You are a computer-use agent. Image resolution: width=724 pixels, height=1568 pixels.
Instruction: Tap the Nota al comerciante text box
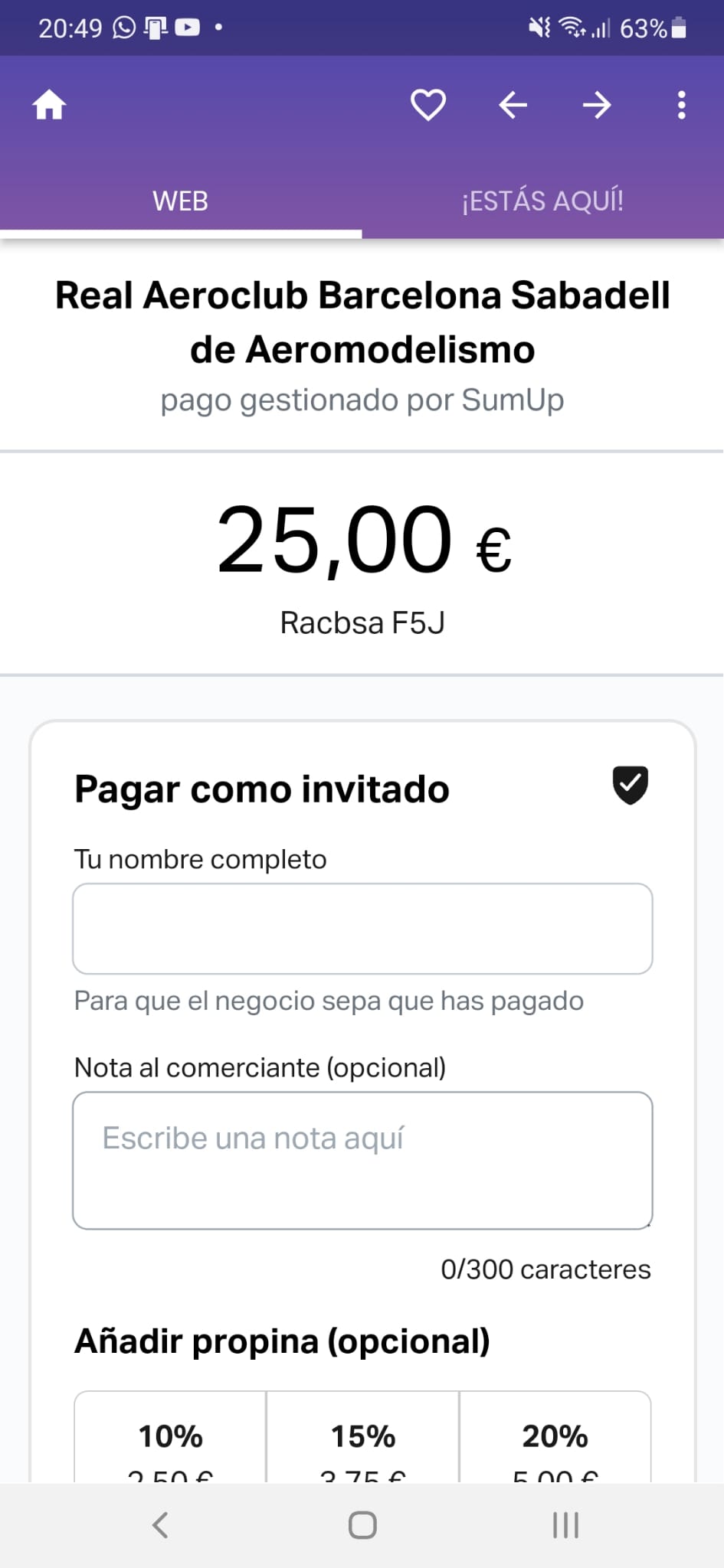362,1160
